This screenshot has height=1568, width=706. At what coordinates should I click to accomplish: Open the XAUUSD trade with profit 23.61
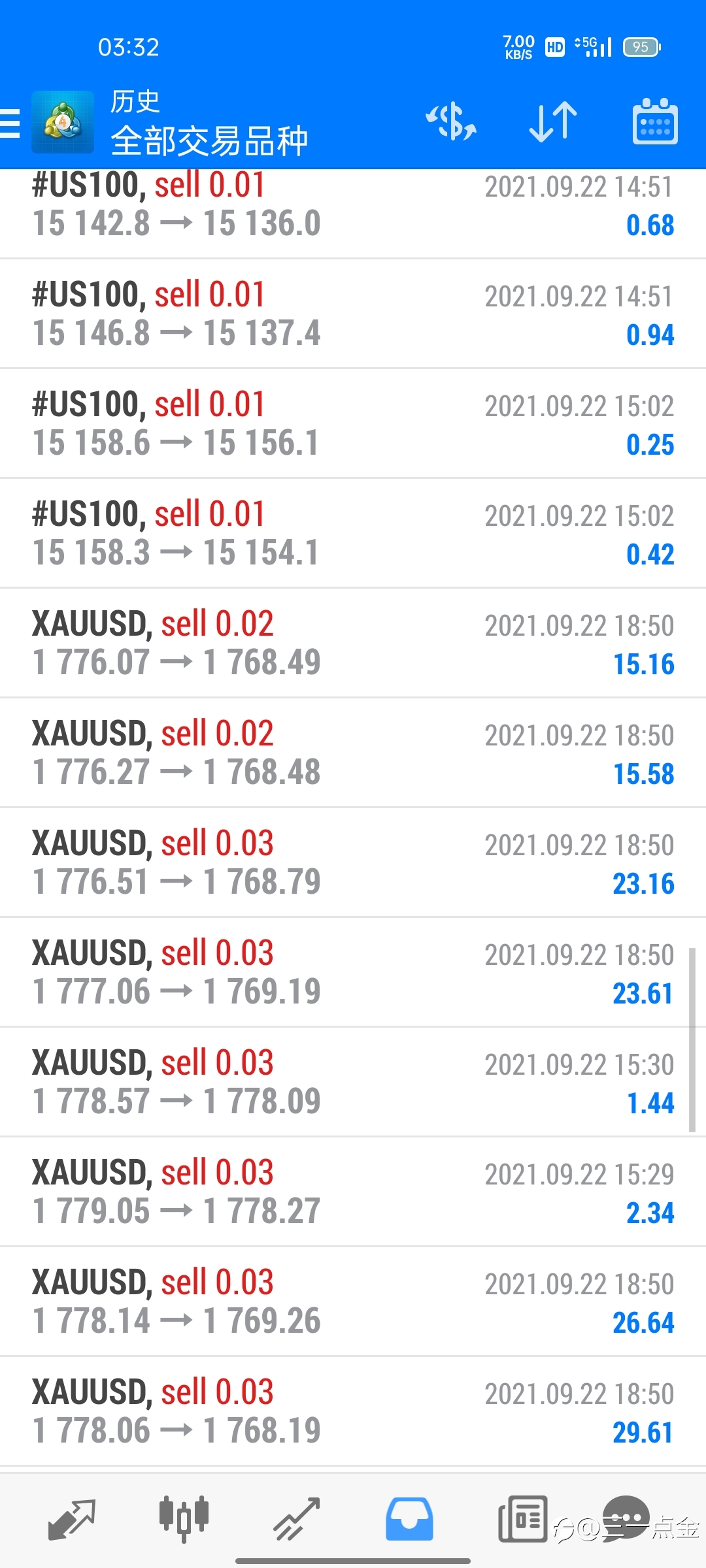pyautogui.click(x=353, y=972)
